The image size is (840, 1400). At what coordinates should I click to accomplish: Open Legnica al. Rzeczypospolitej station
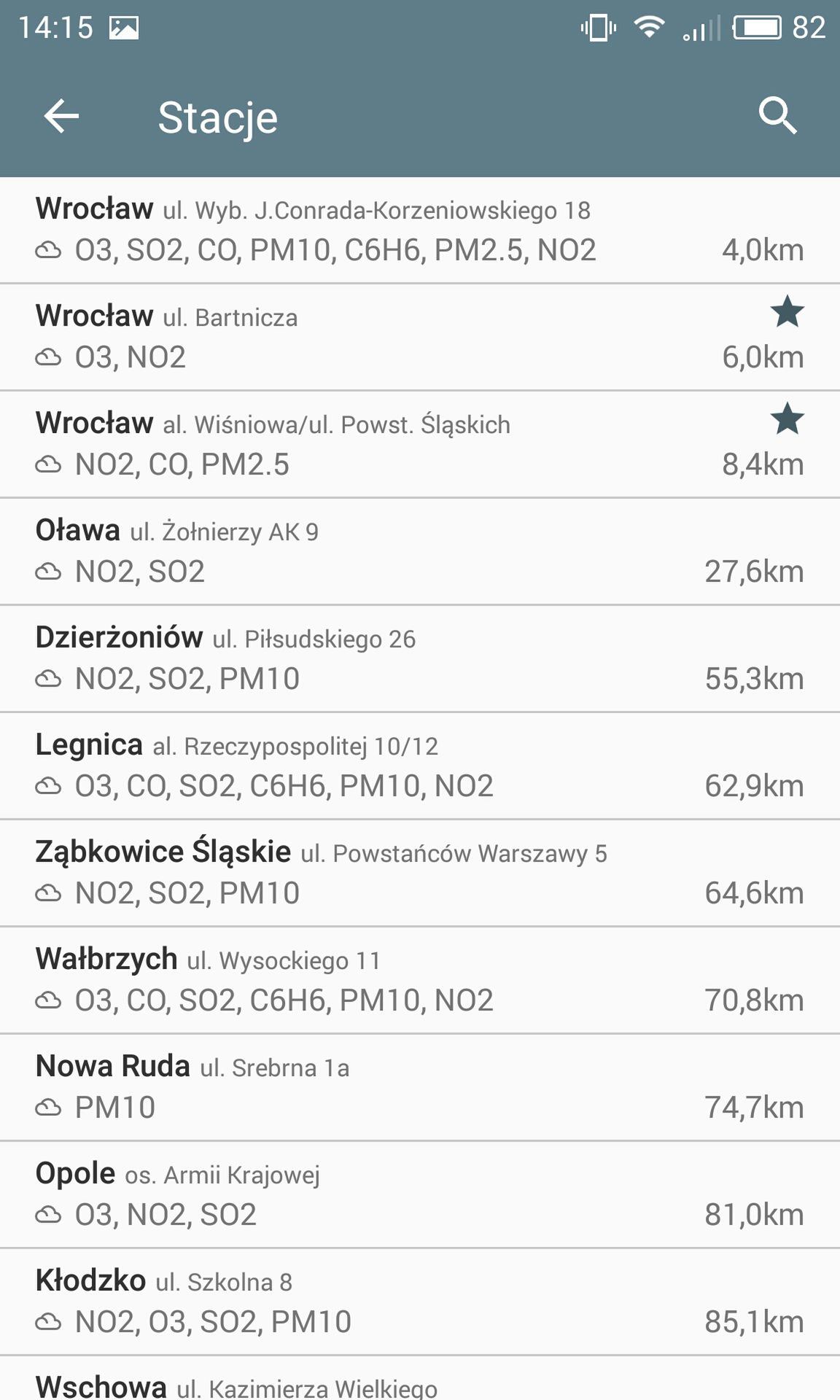[x=420, y=766]
